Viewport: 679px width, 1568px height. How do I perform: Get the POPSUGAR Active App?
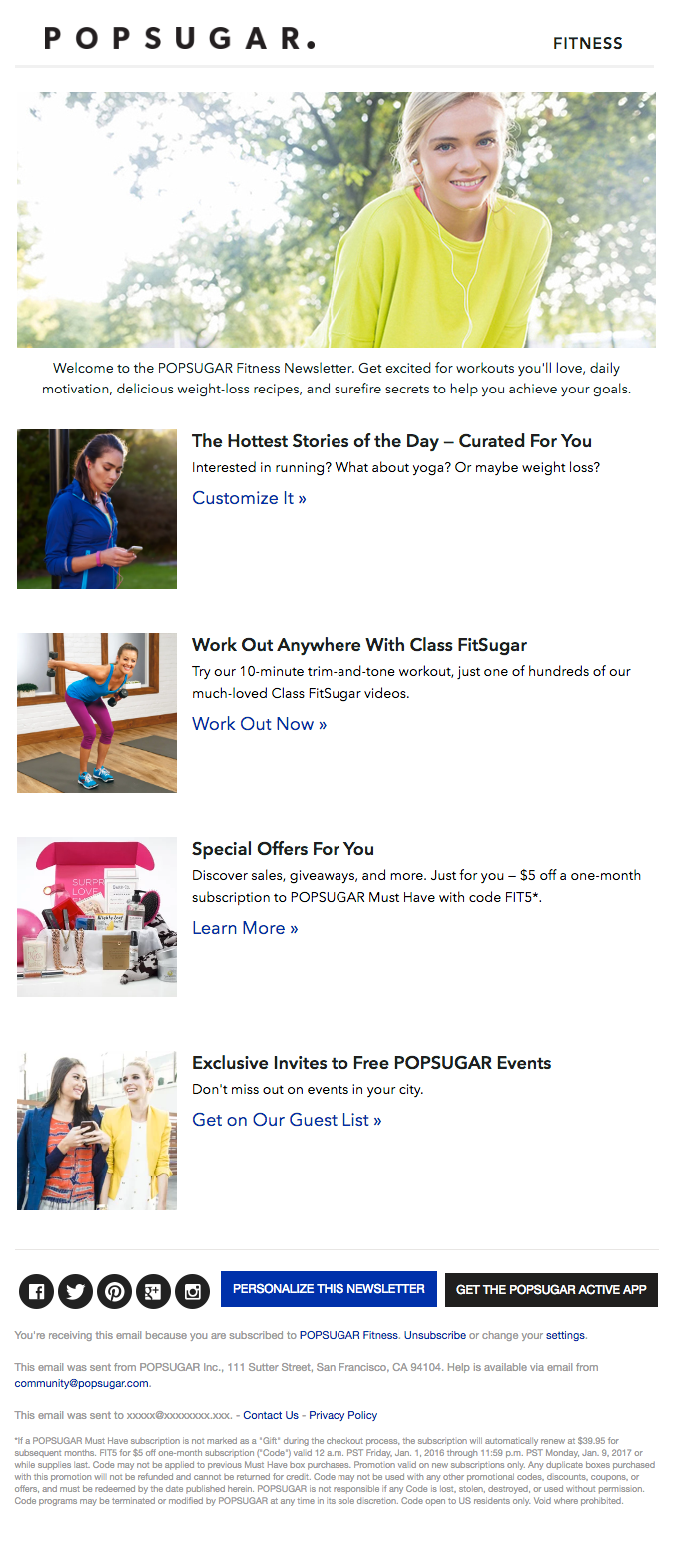[x=551, y=1290]
